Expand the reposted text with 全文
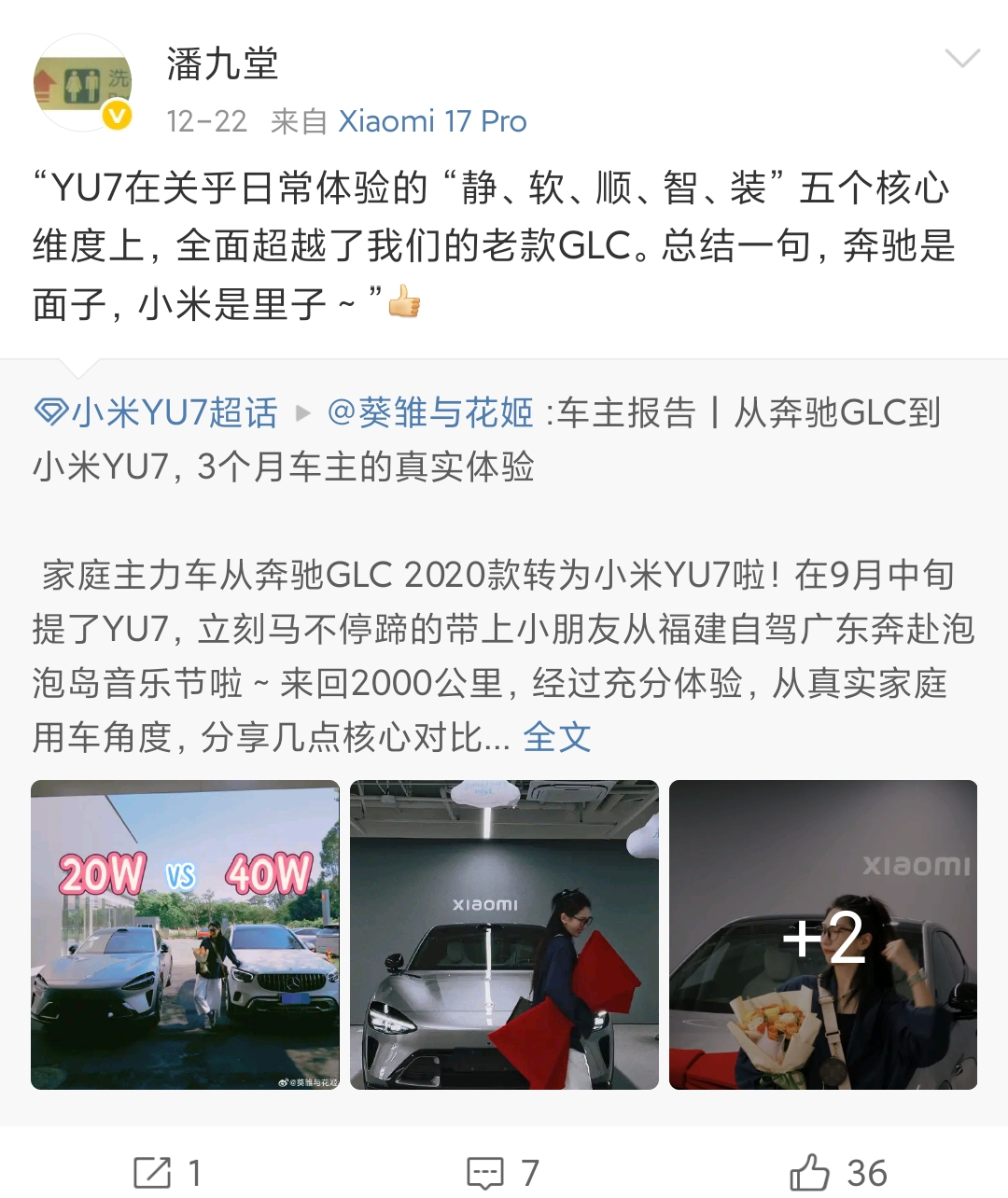 click(556, 737)
